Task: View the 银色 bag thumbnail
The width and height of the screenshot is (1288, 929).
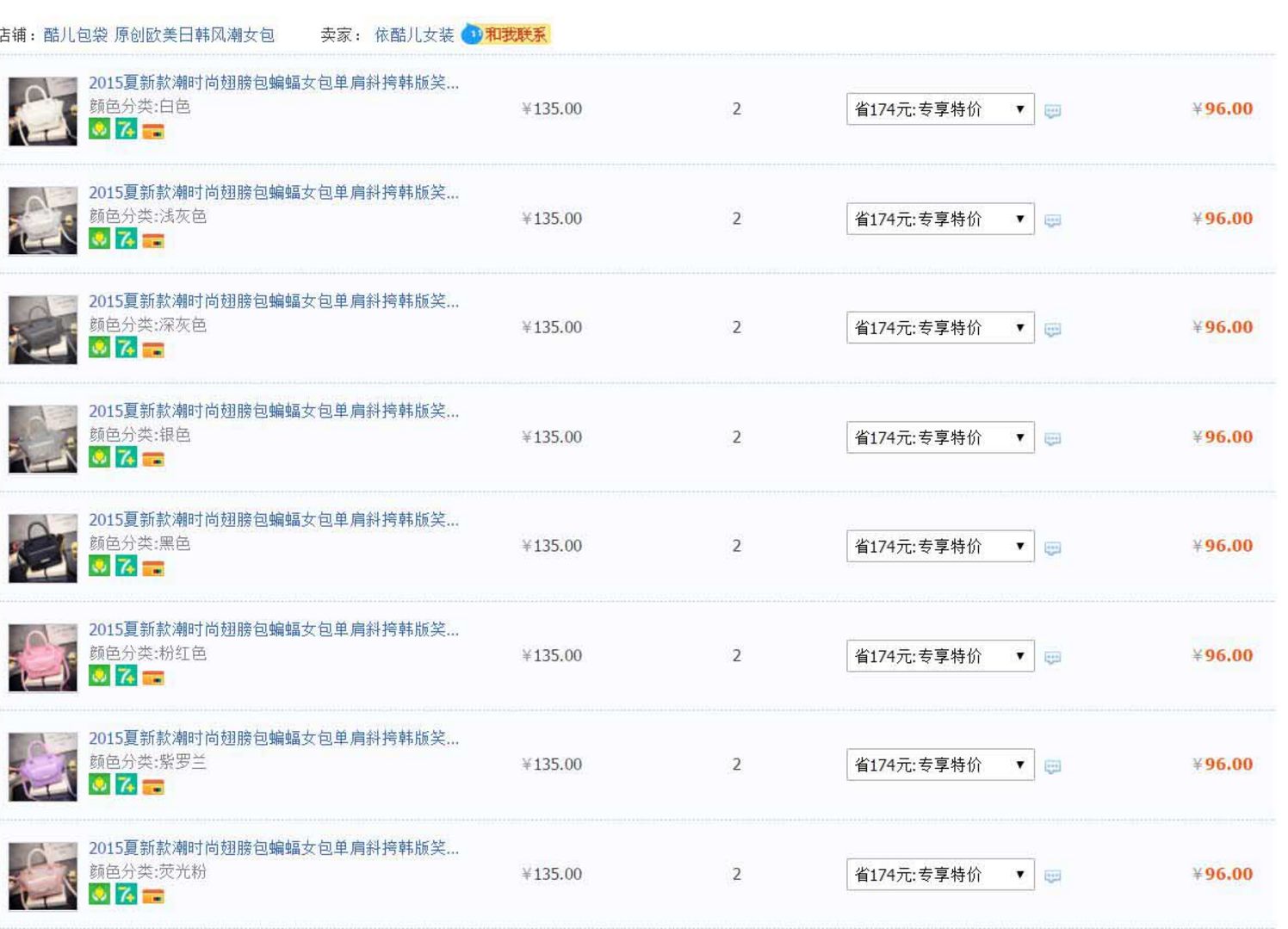Action: pos(43,439)
